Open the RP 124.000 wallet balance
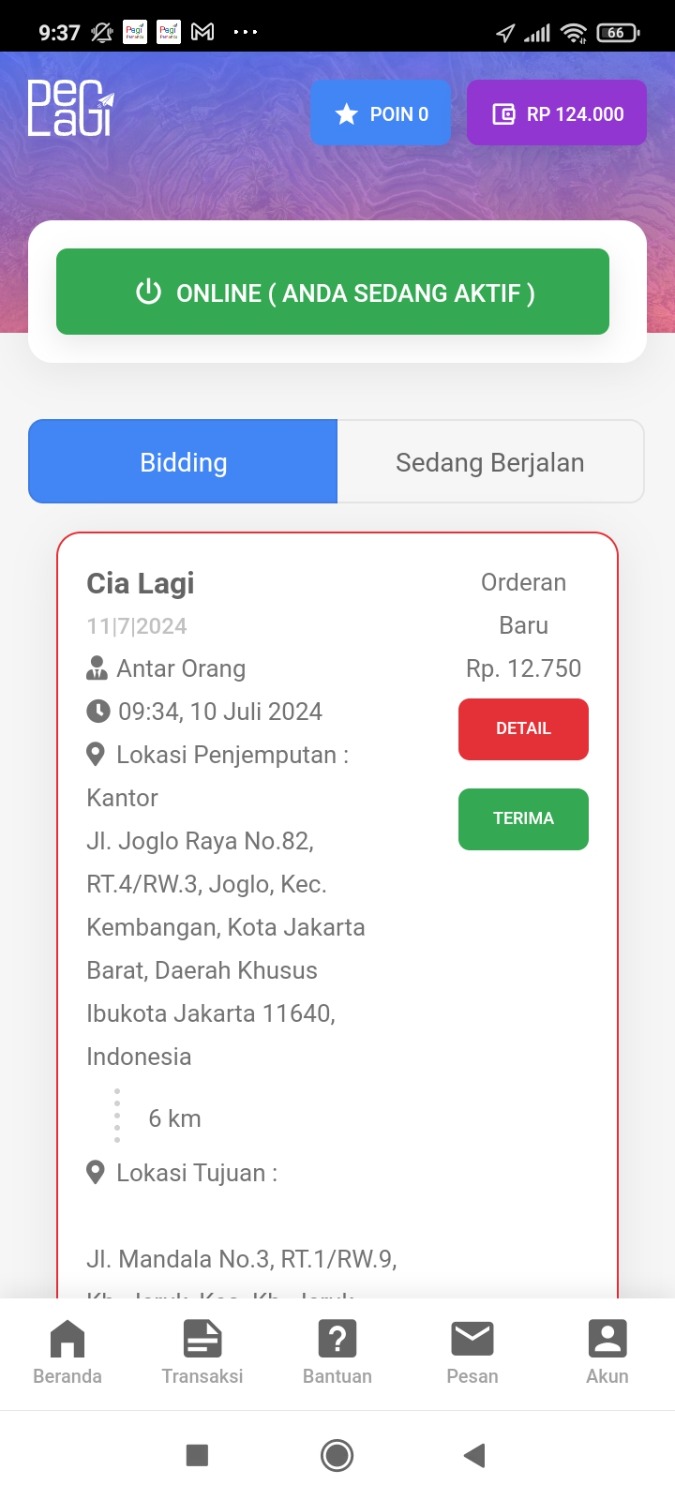This screenshot has height=1500, width=675. [x=557, y=114]
